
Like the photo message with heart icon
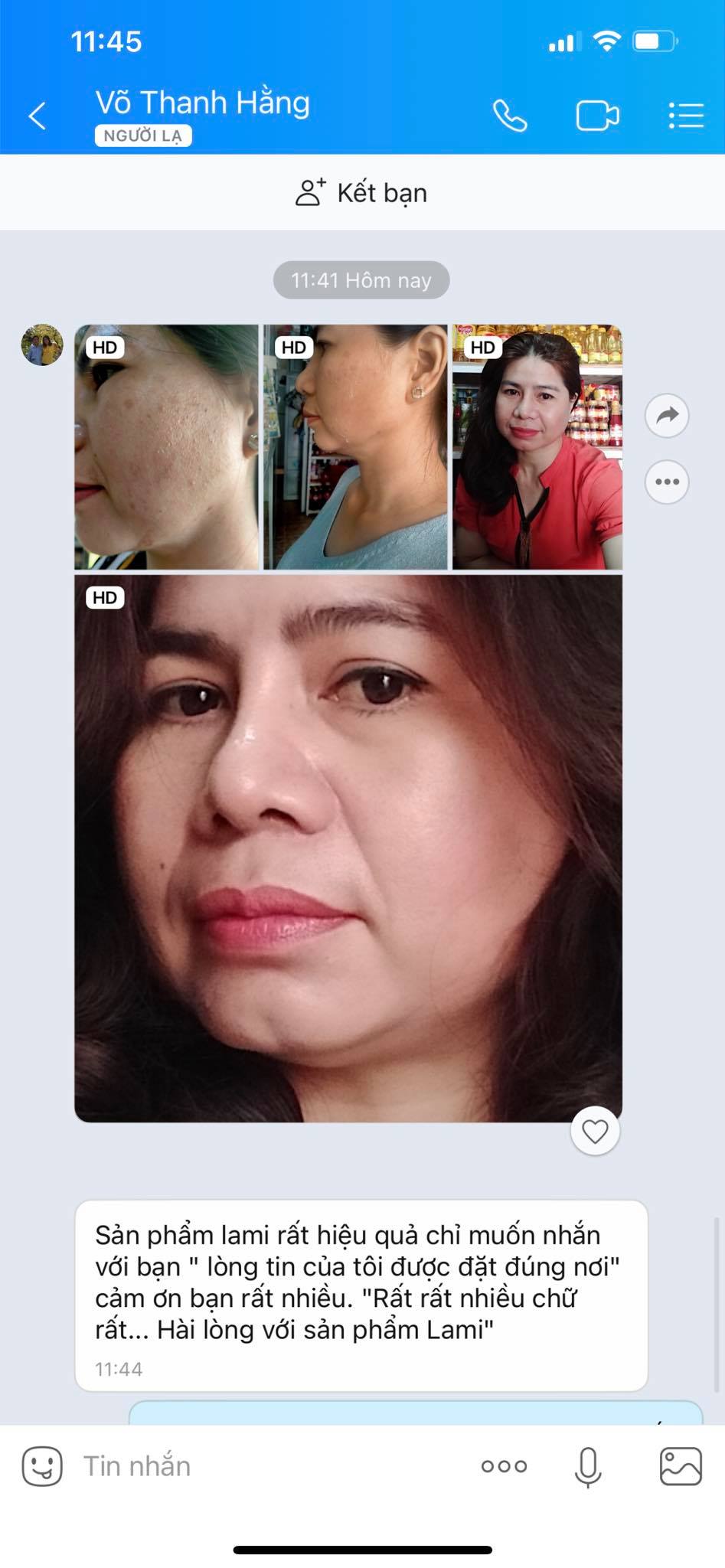click(x=595, y=1131)
